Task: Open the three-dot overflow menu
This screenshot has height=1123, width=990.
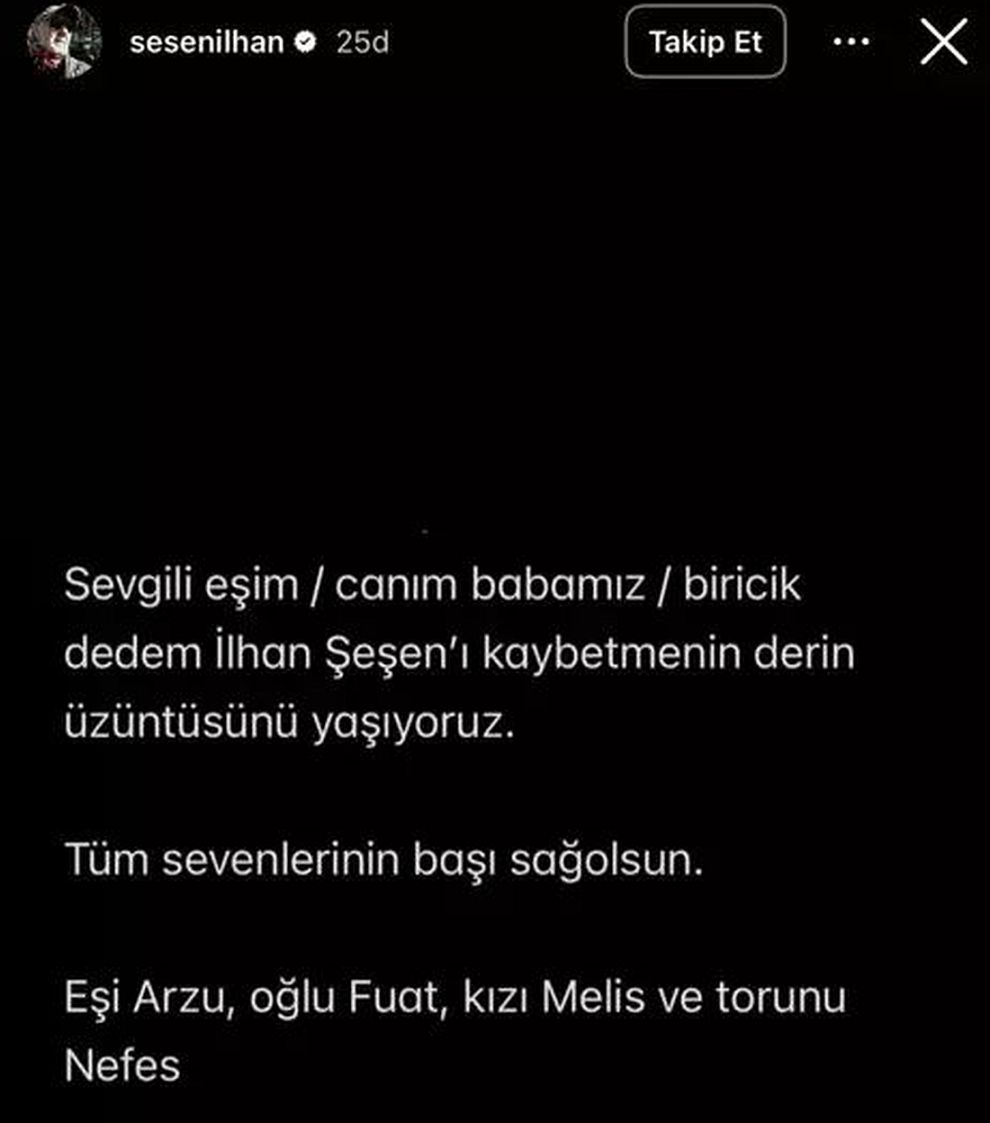Action: click(851, 43)
